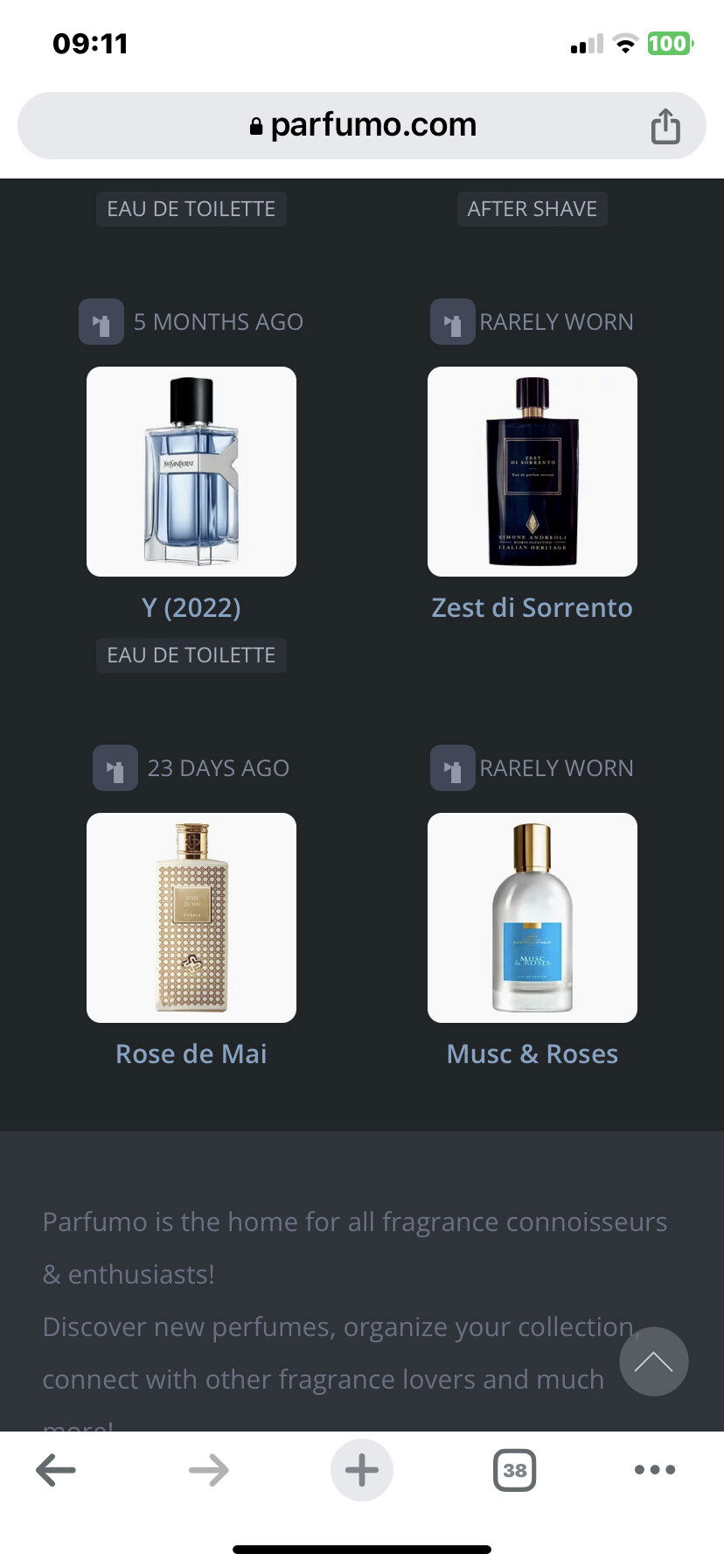
Task: Tap the wear icon above Rose de Mai
Action: [115, 768]
